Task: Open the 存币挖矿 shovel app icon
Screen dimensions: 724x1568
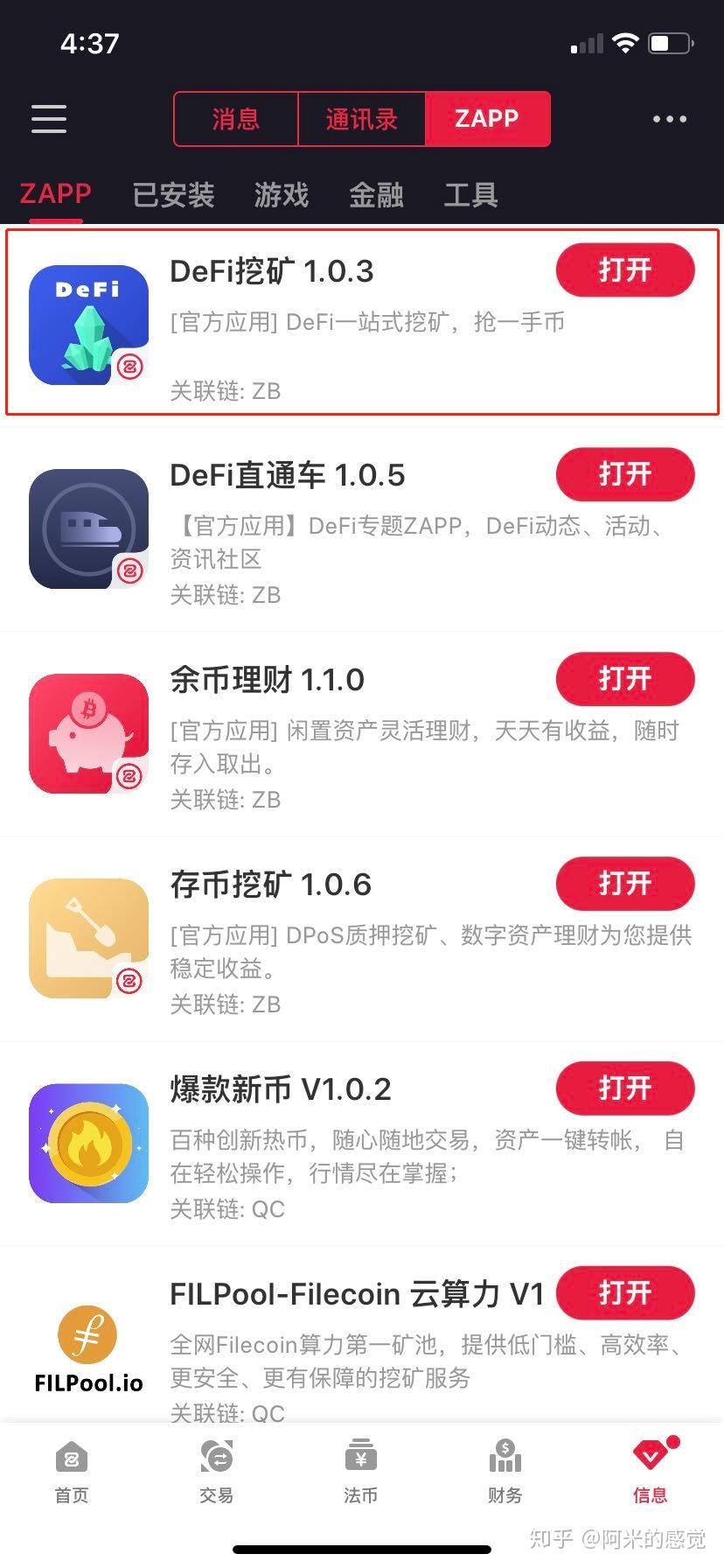Action: tap(87, 936)
